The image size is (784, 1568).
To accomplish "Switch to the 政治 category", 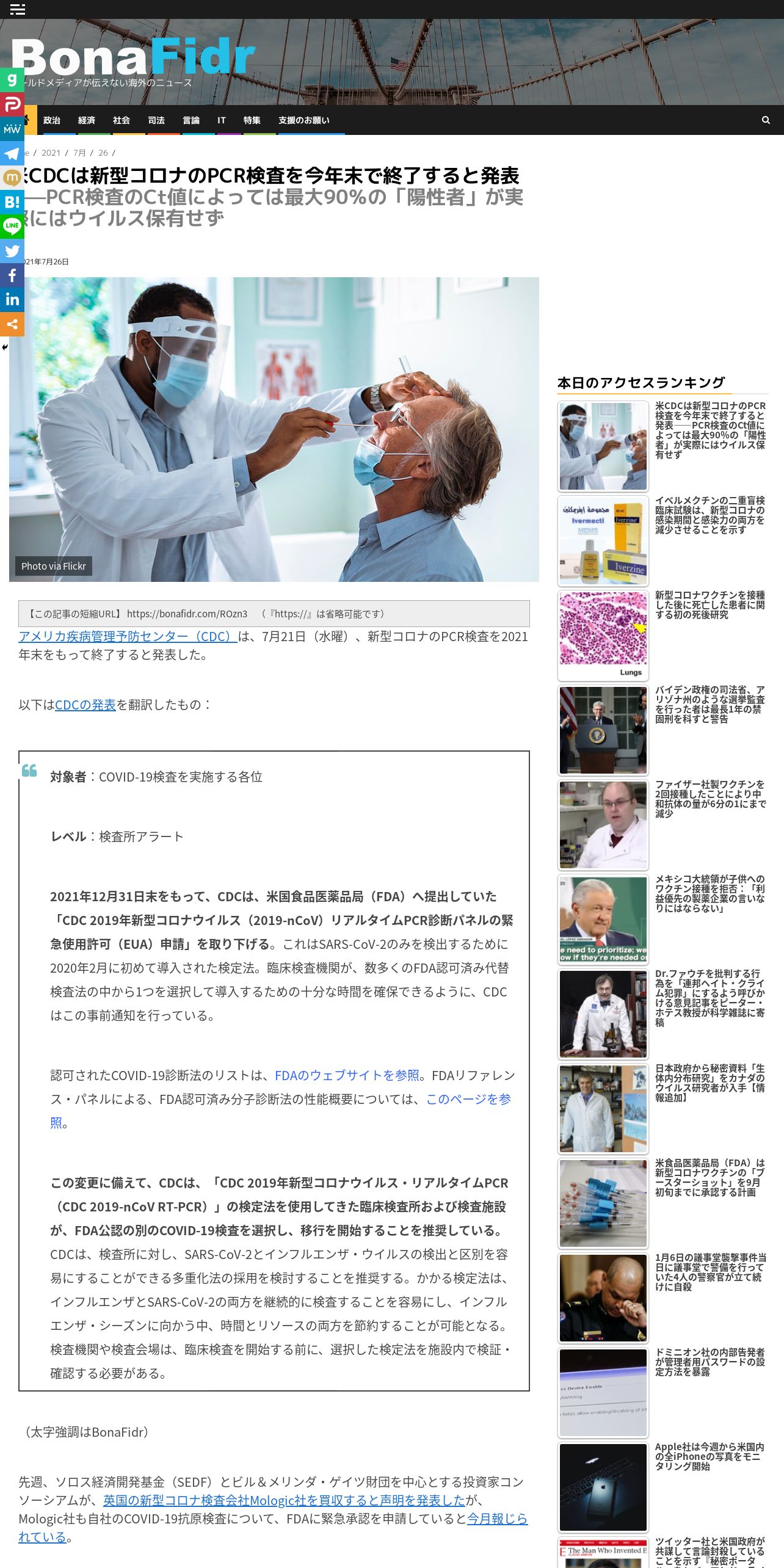I will coord(52,120).
